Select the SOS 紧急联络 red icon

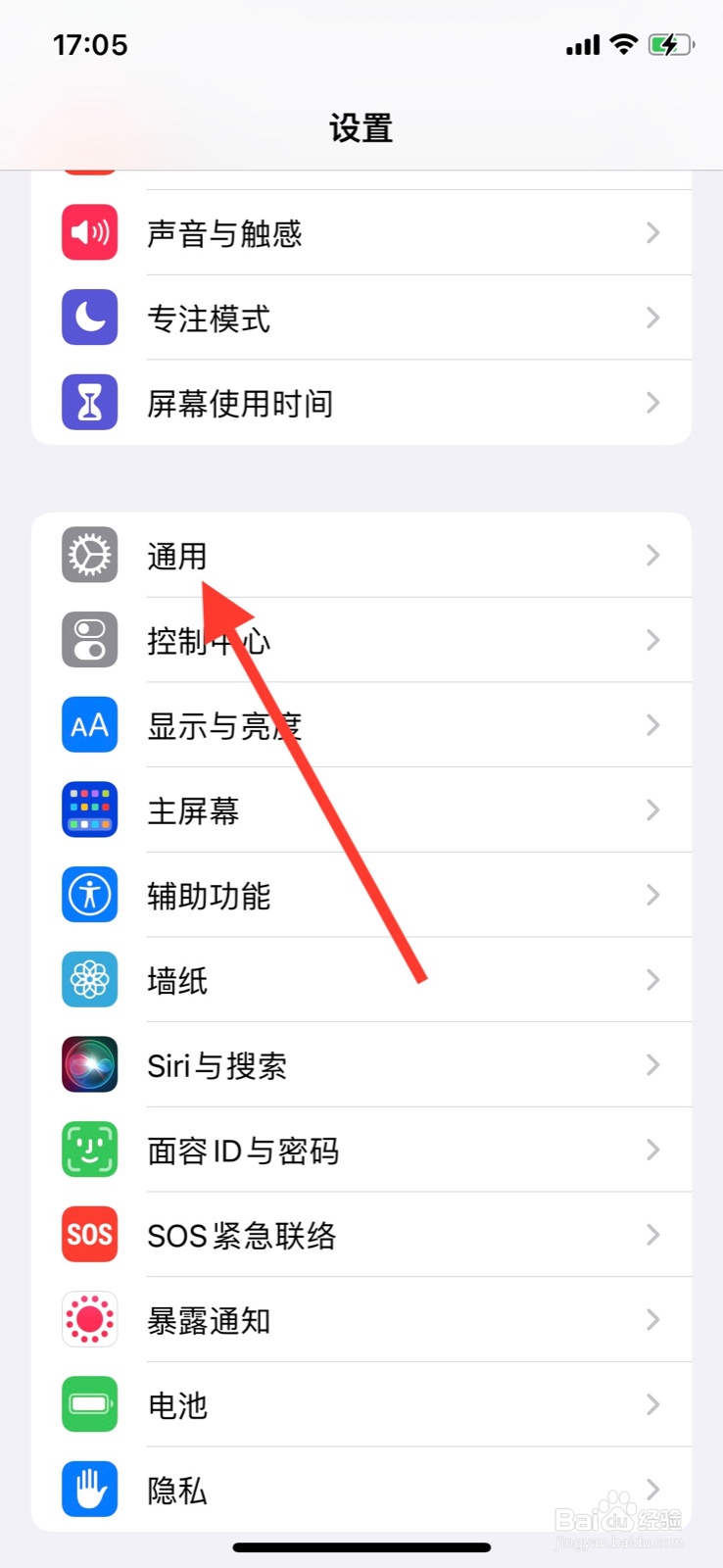pos(89,1235)
